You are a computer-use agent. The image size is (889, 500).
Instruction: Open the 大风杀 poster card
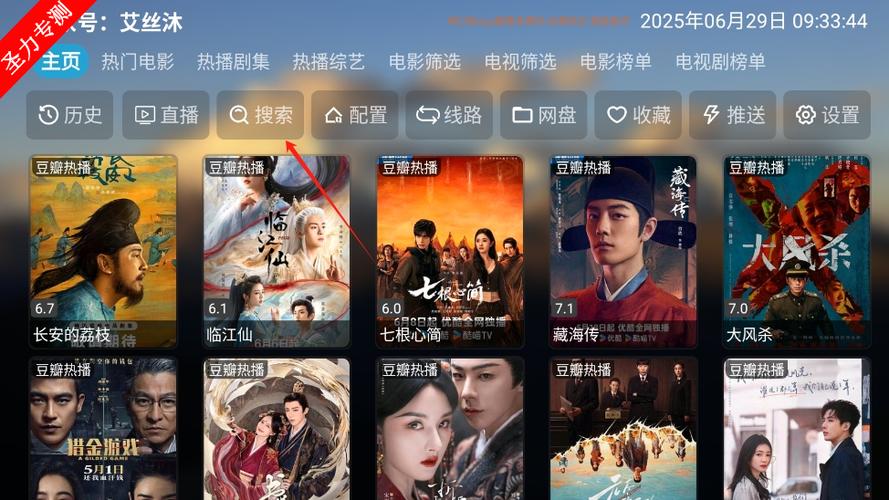797,250
